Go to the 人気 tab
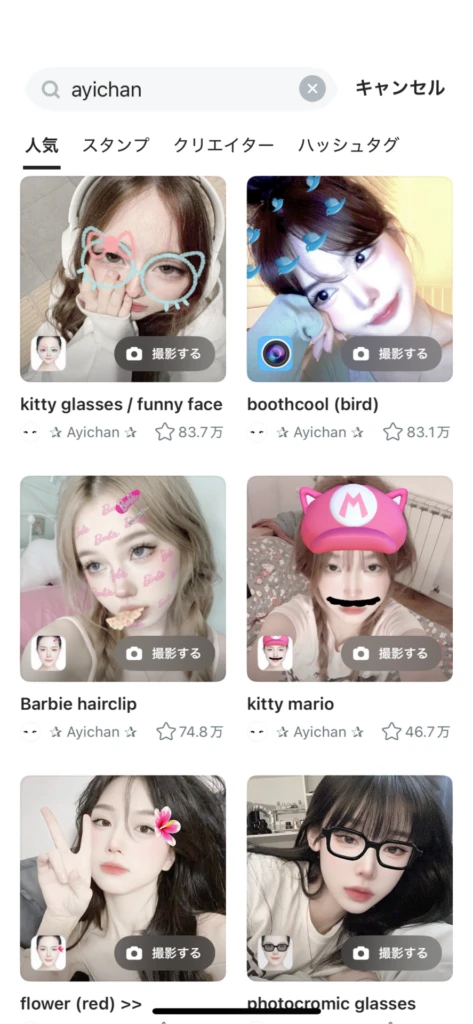This screenshot has width=473, height=1024. click(x=42, y=145)
